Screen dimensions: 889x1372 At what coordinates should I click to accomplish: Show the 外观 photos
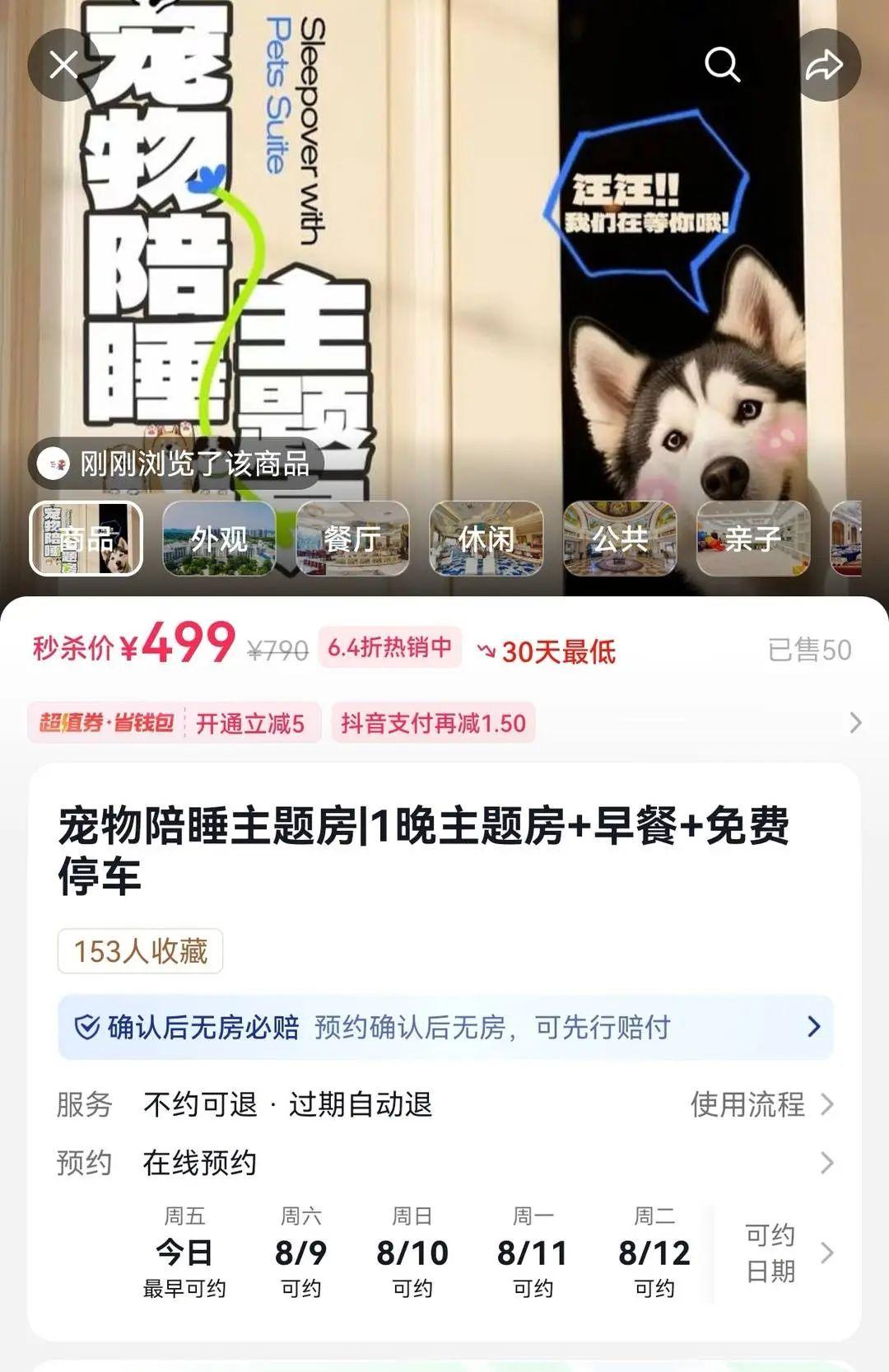(x=219, y=539)
